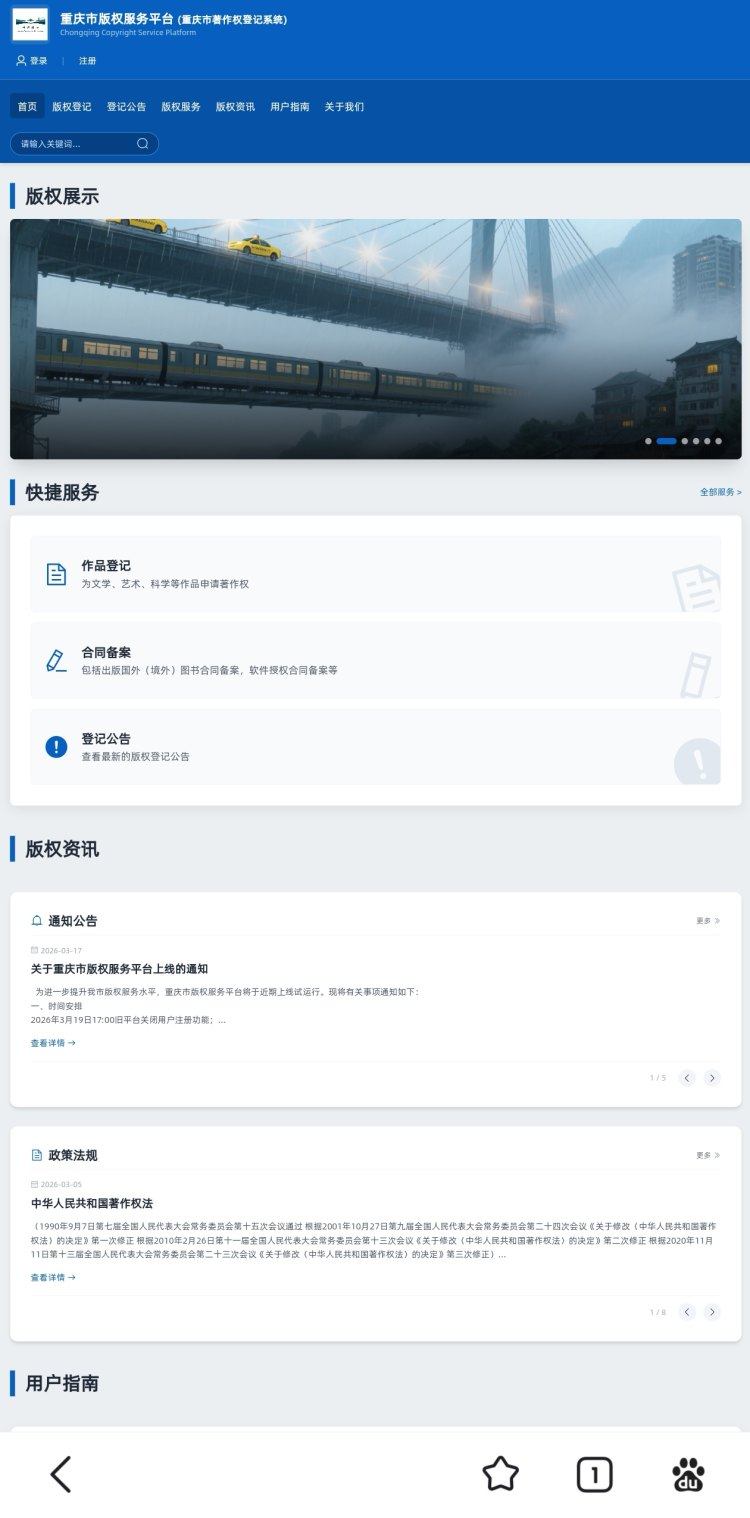
Task: Open 查看详情 for the platform launch notice
Action: click(x=53, y=1043)
